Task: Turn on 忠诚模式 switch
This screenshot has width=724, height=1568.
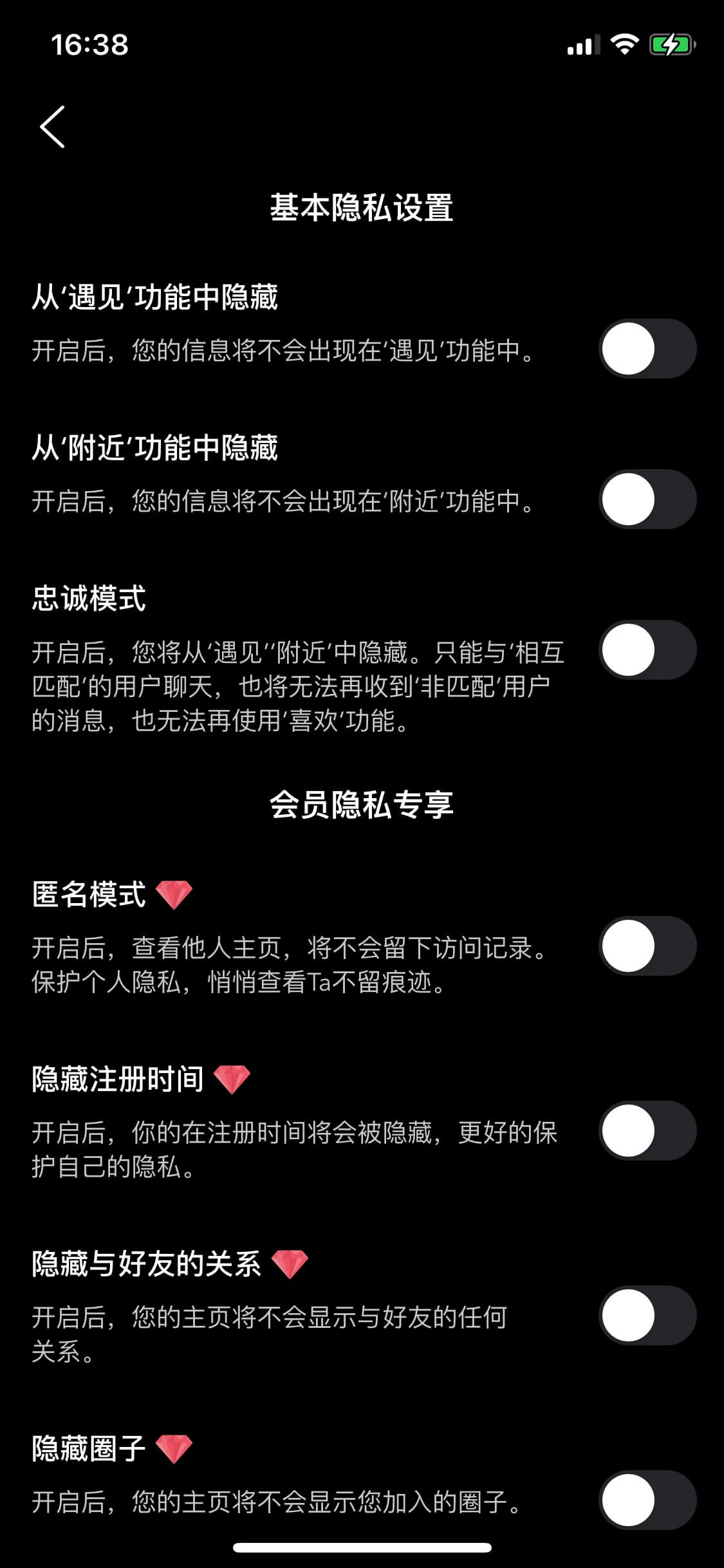Action: pyautogui.click(x=647, y=650)
